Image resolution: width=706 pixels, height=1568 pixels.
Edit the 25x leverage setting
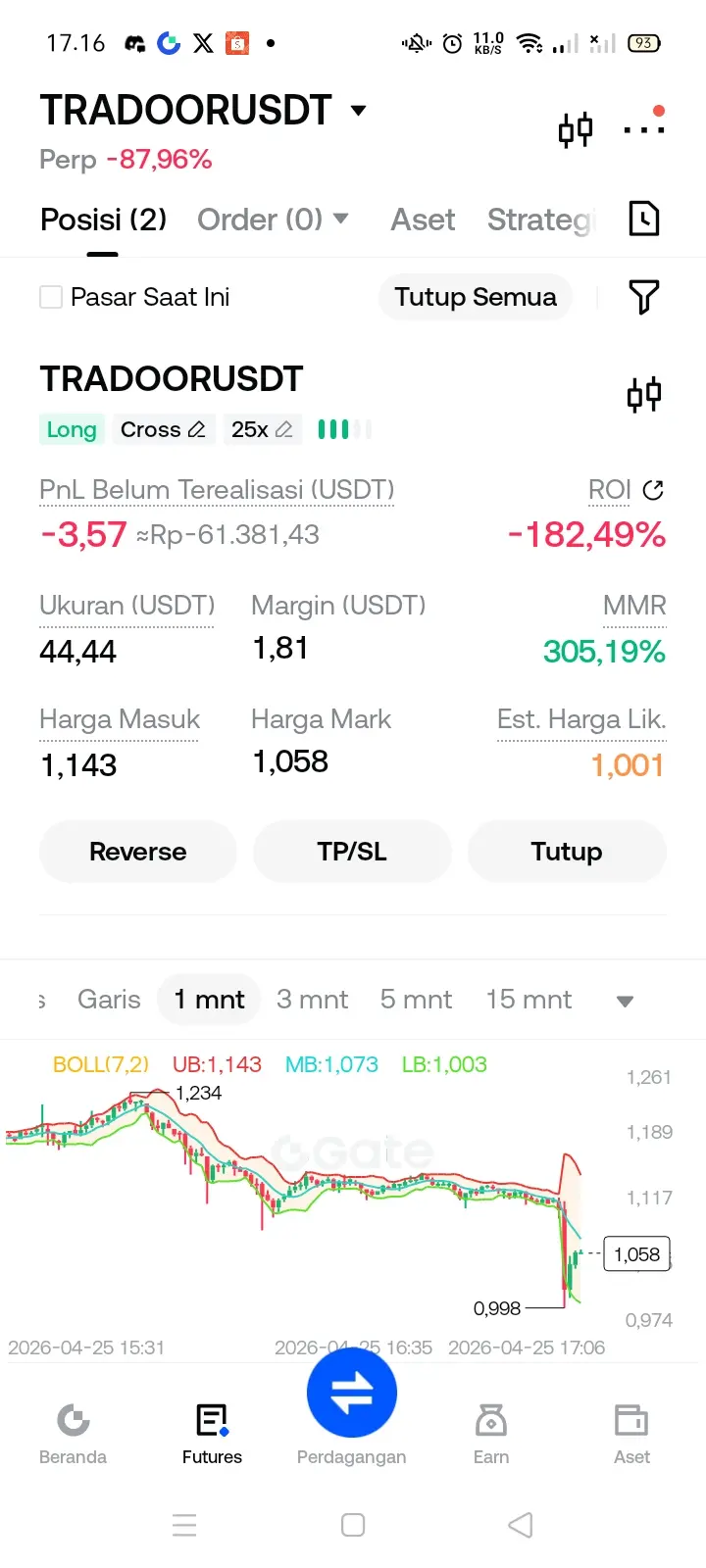click(262, 429)
